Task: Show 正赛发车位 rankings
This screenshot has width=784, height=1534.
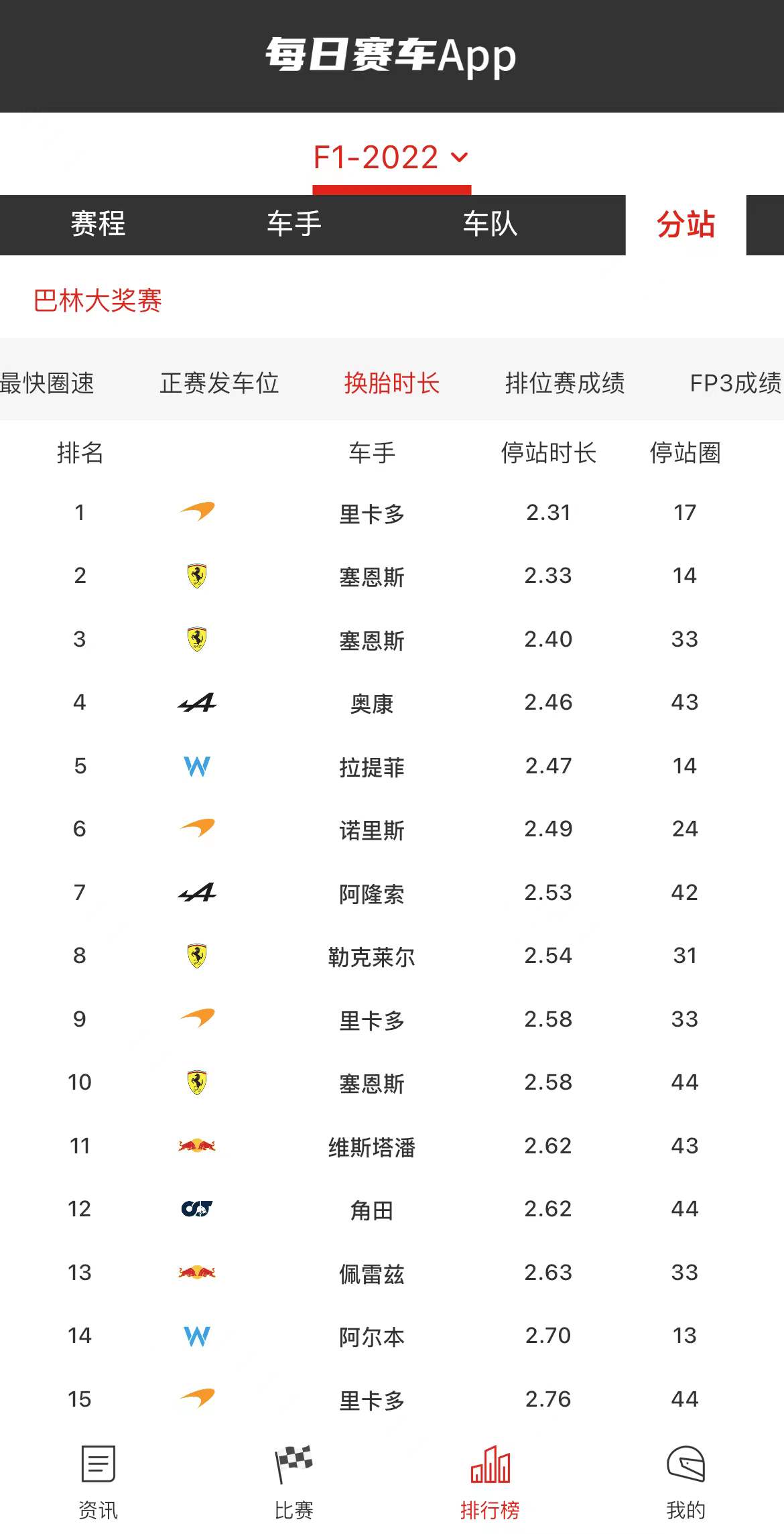Action: tap(219, 383)
